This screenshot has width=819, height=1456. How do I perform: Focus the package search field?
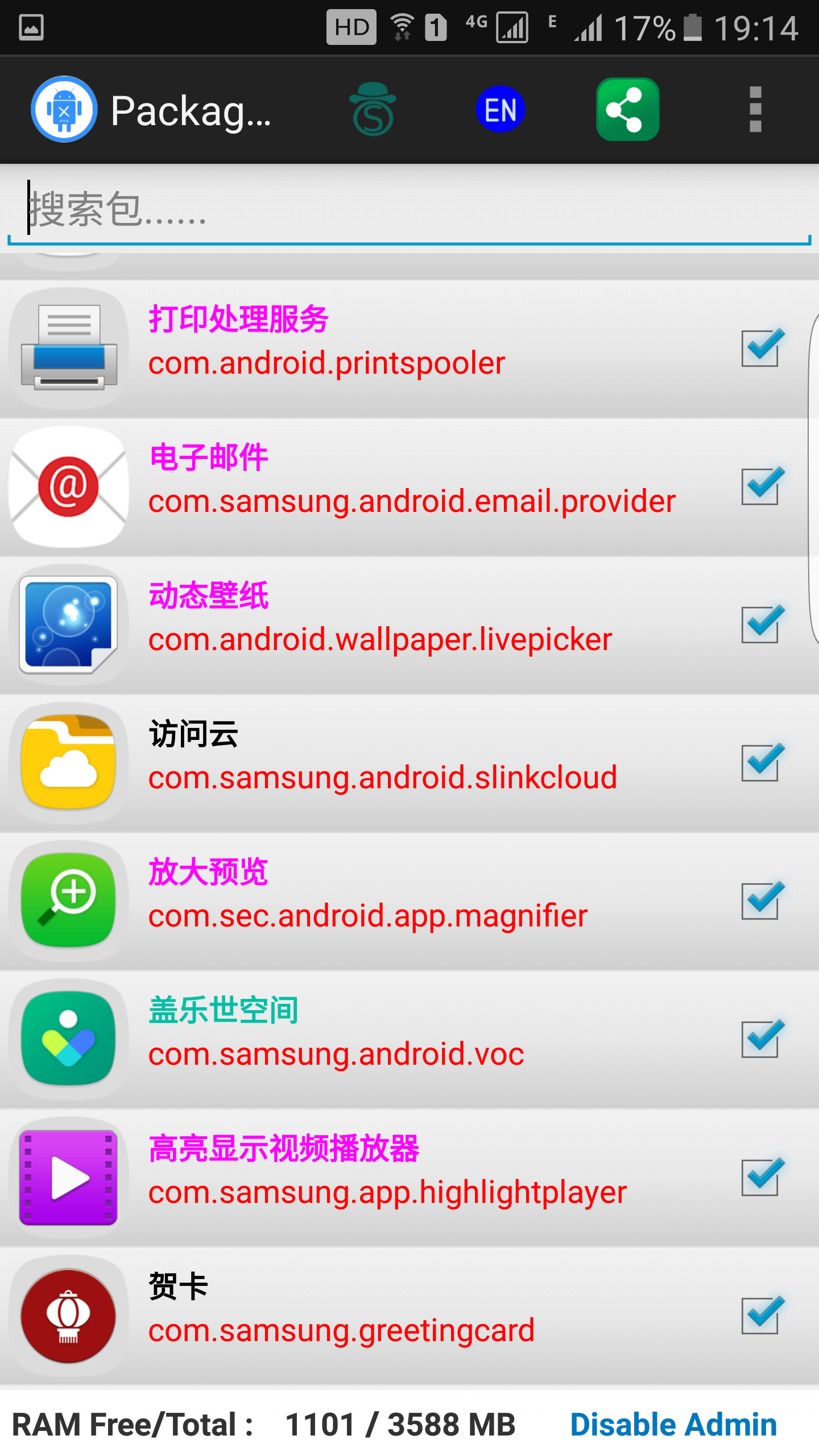point(409,209)
